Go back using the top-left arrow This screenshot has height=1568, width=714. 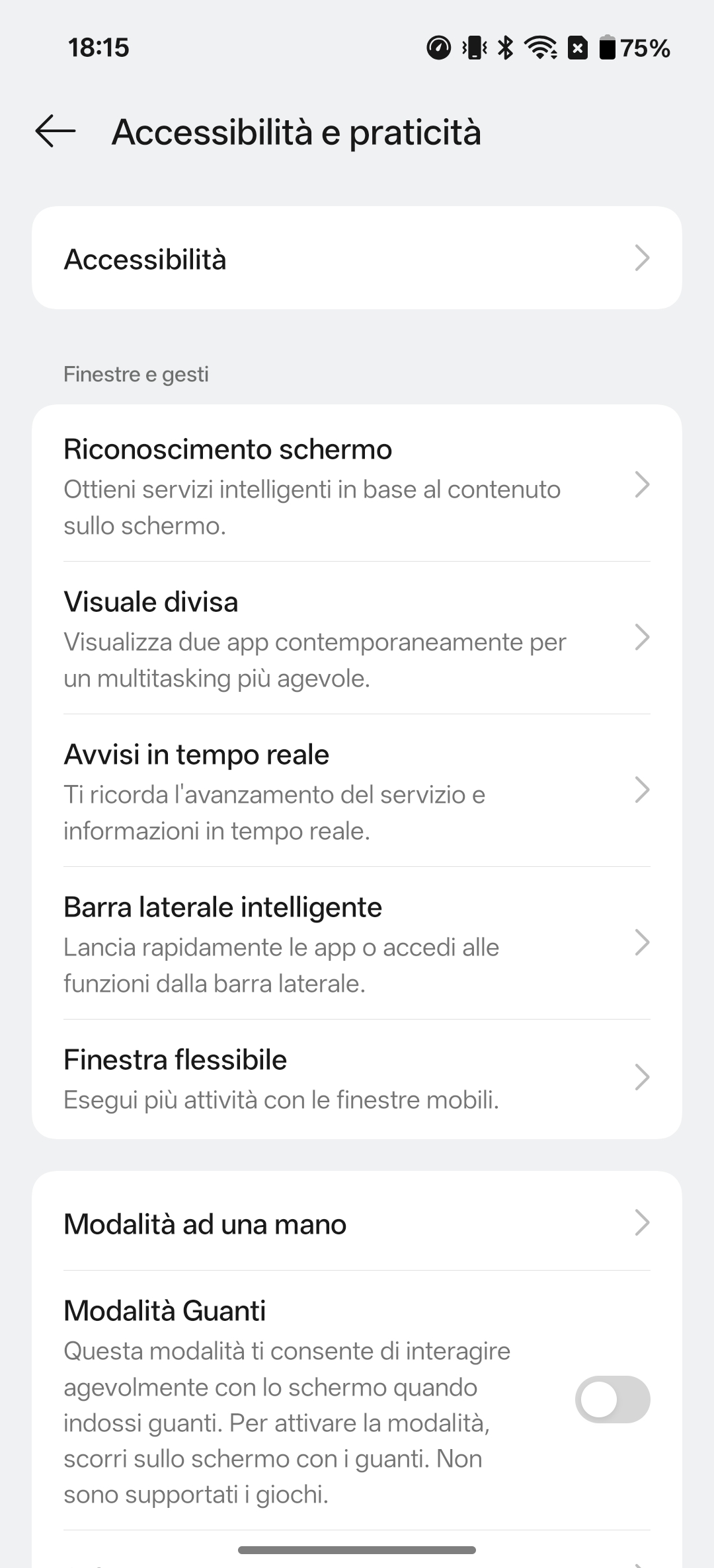[x=56, y=131]
